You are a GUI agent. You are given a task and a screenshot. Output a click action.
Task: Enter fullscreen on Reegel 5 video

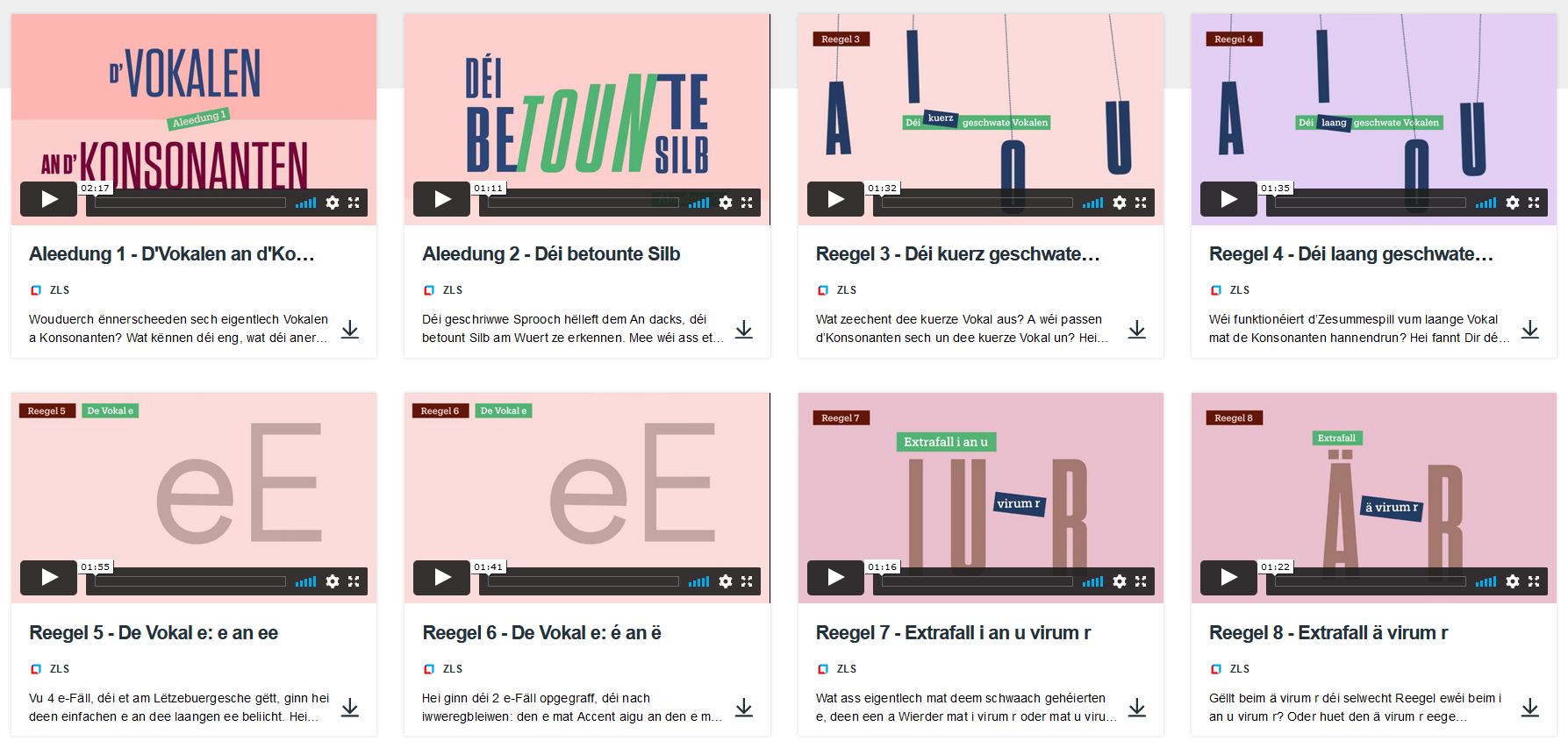(x=354, y=581)
